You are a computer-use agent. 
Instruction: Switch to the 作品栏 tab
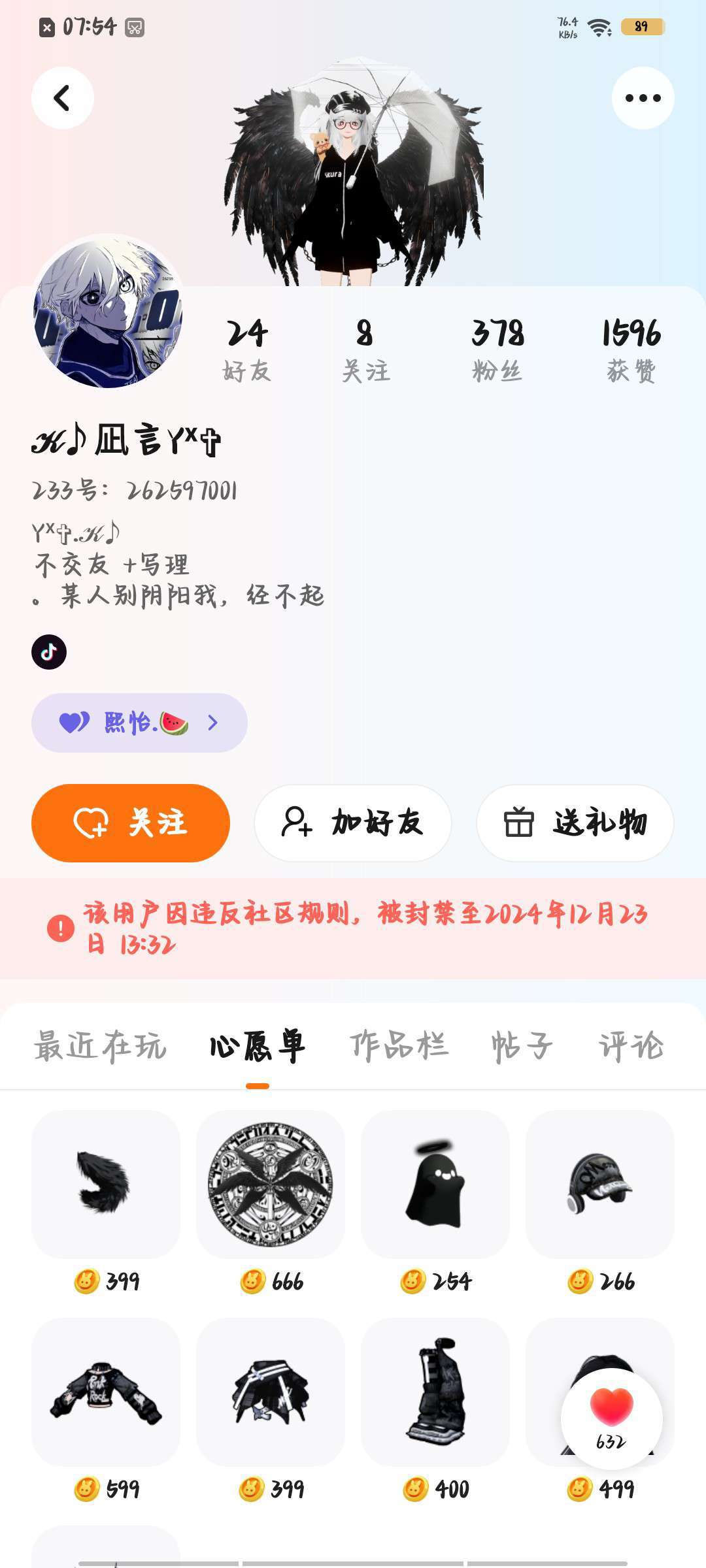pos(399,1046)
